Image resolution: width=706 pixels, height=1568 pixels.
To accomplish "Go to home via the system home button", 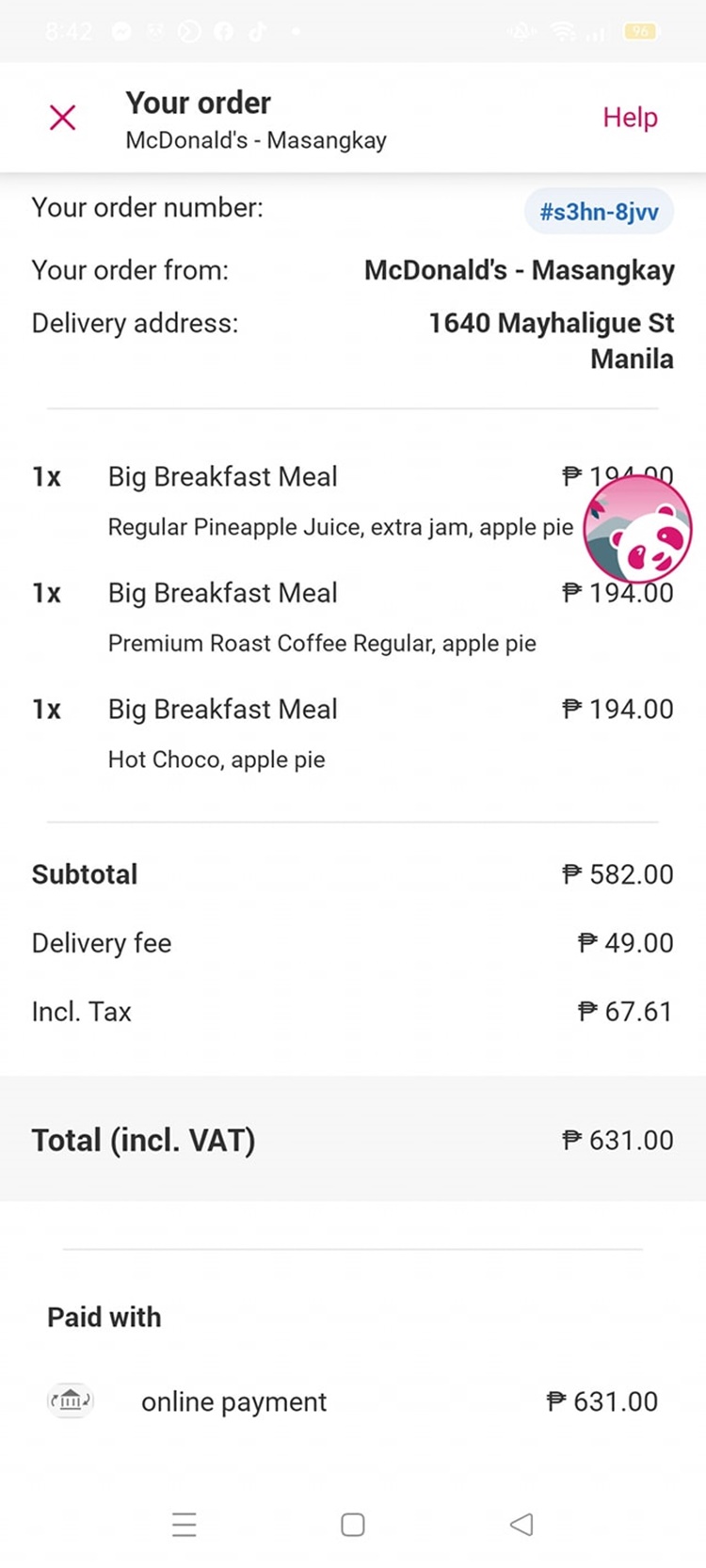I will click(353, 1524).
